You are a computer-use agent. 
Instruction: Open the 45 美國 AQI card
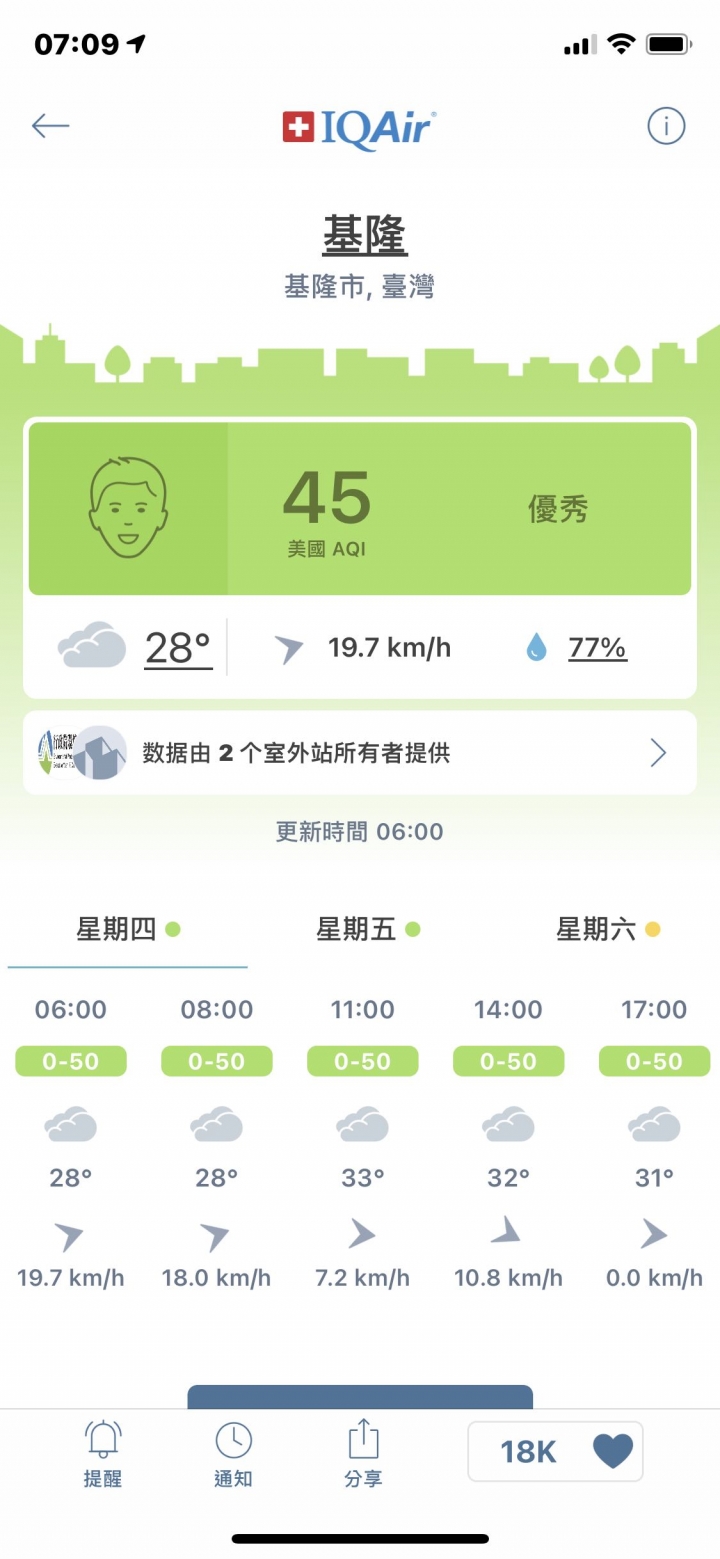click(360, 510)
